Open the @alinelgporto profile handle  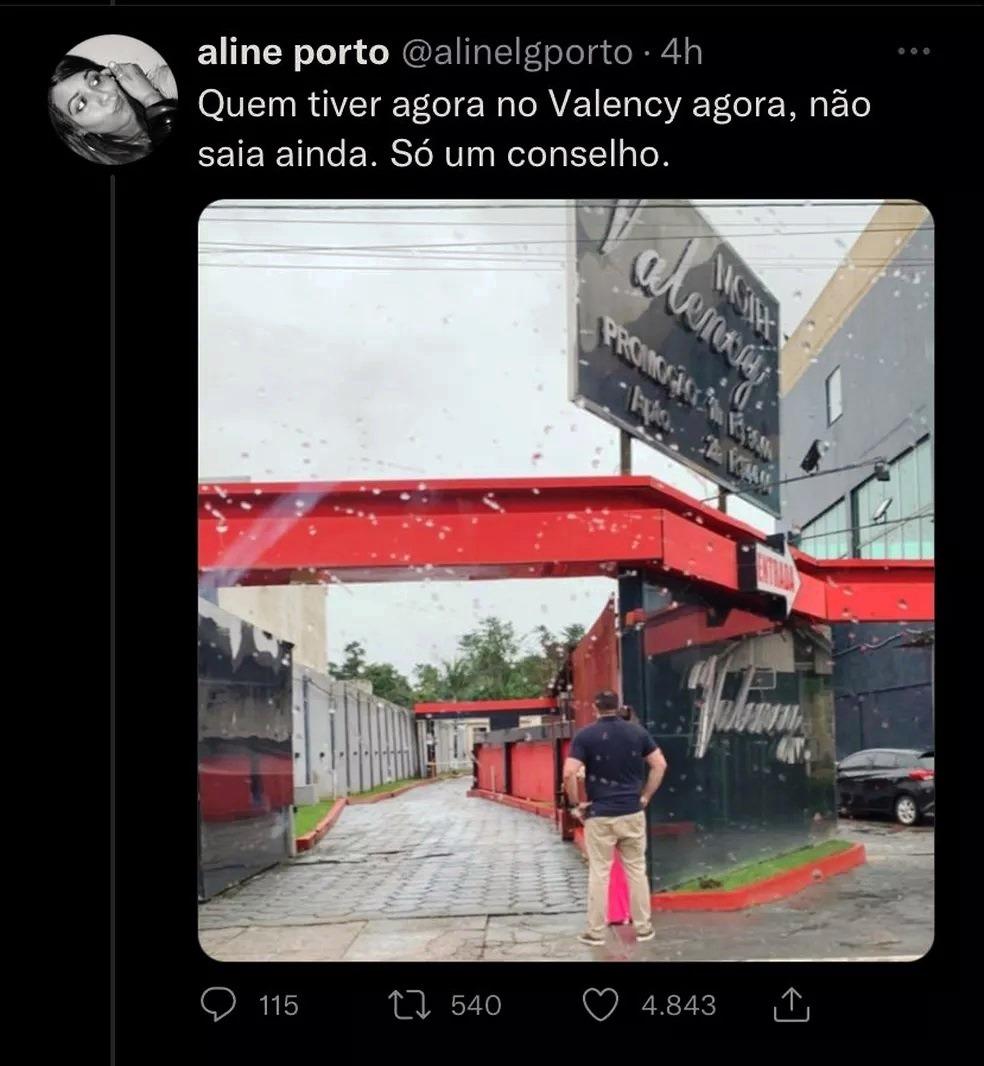click(x=516, y=52)
